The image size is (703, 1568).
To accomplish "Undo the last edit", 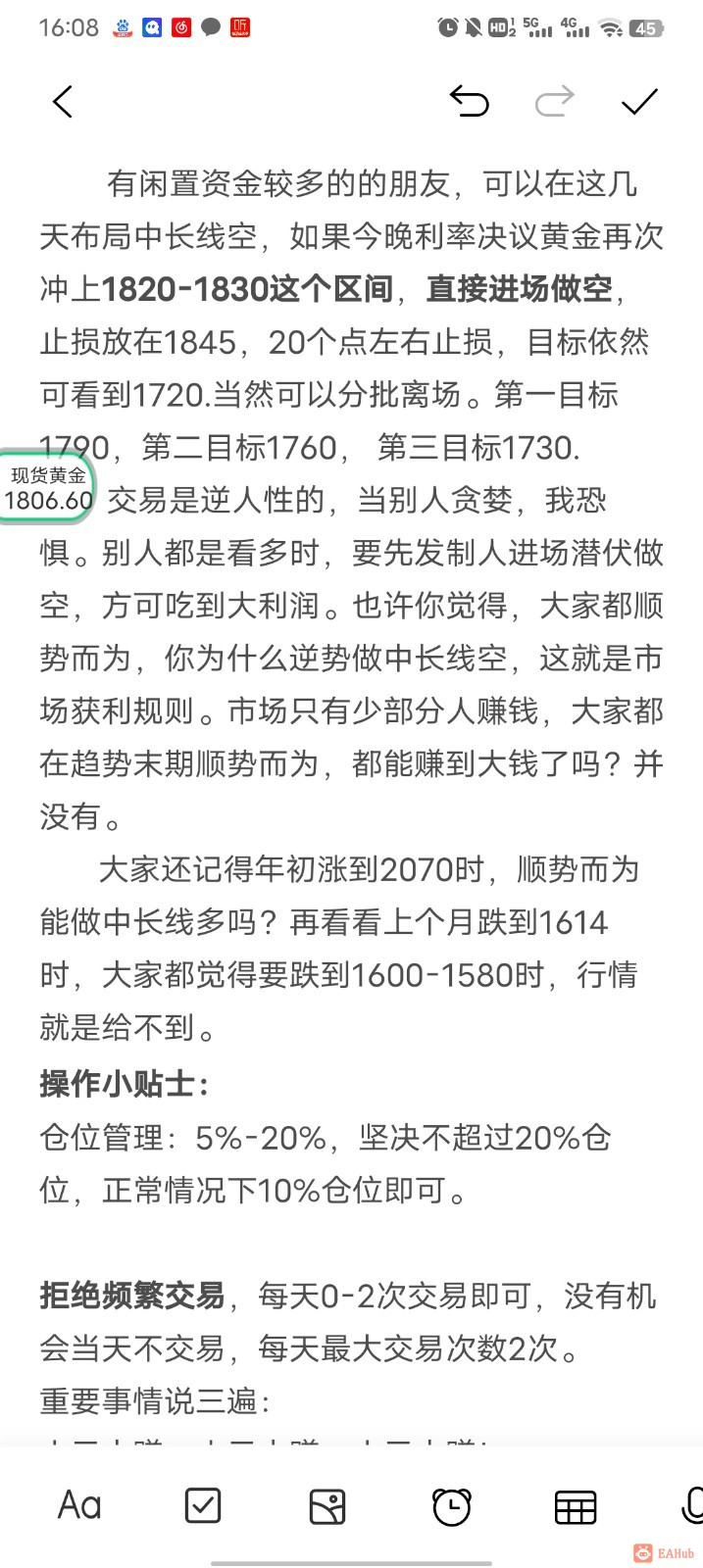I will pyautogui.click(x=469, y=101).
